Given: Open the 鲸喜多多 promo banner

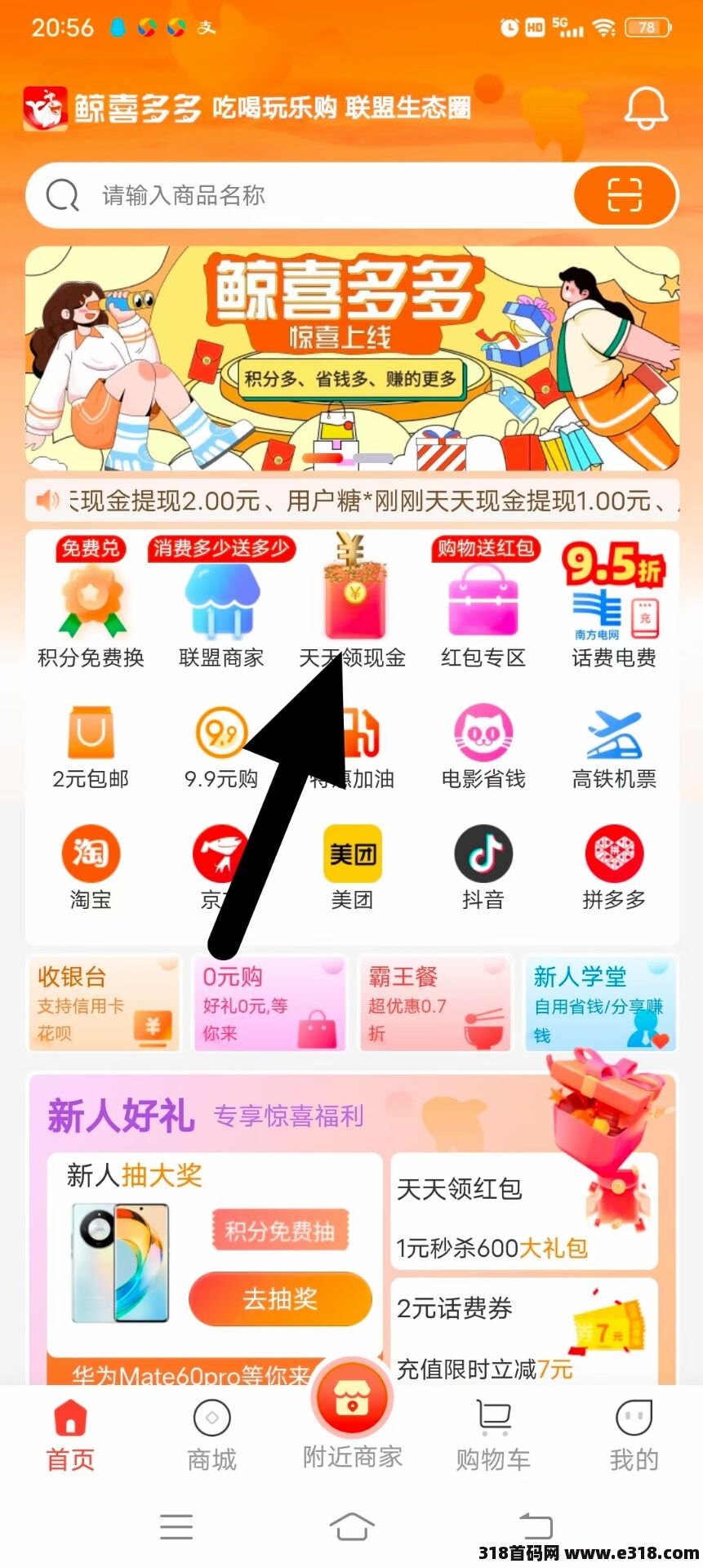Looking at the screenshot, I should pyautogui.click(x=352, y=359).
